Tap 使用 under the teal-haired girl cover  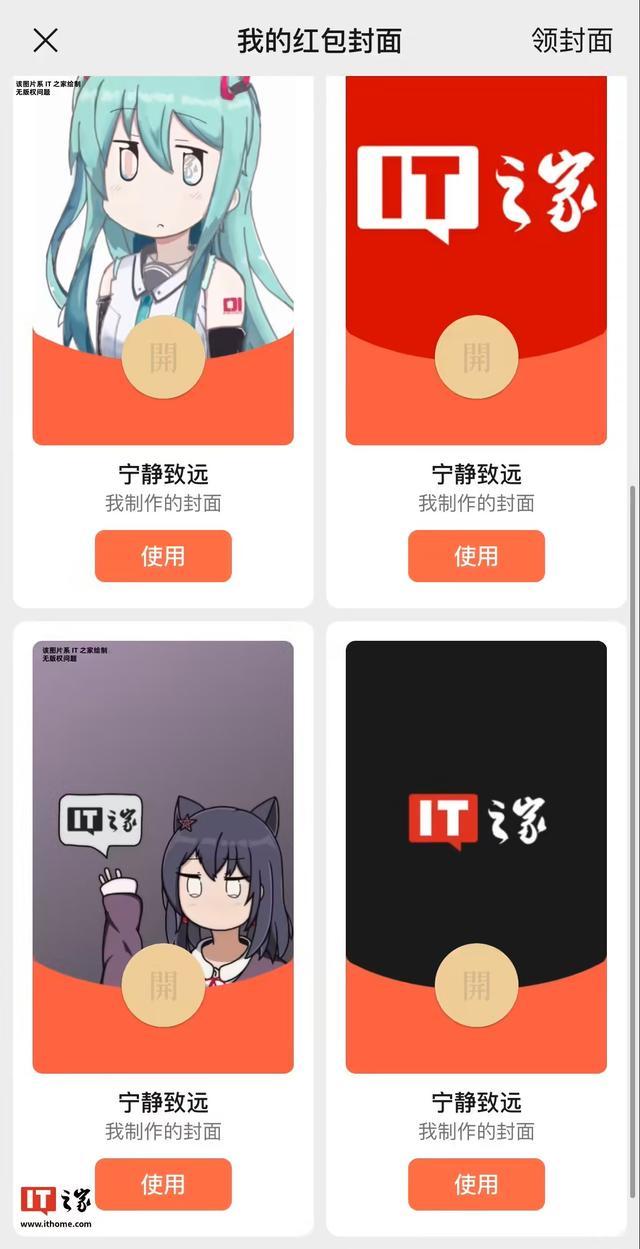coord(163,556)
